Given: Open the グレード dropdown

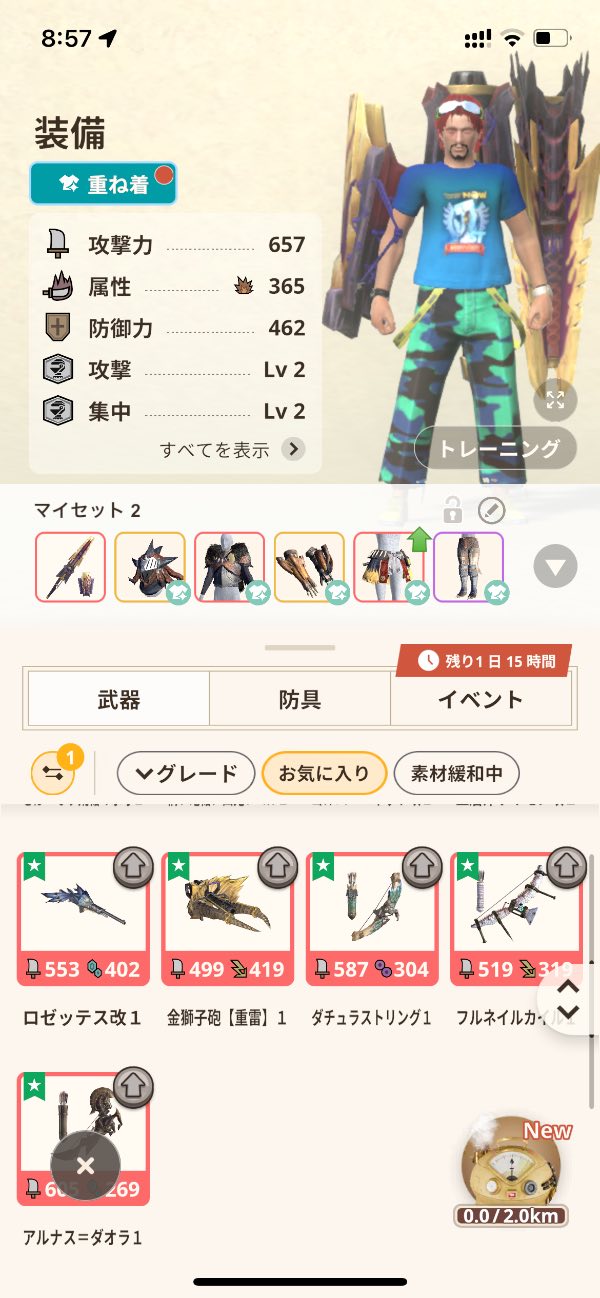Looking at the screenshot, I should [x=186, y=773].
